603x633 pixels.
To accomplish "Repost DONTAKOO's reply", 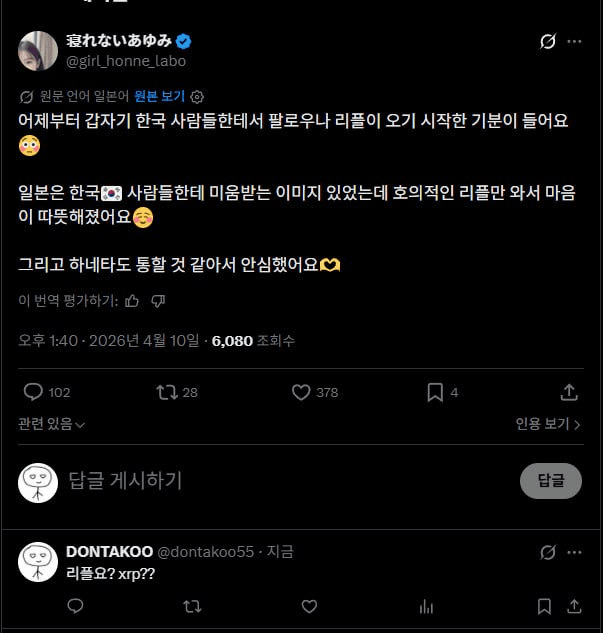I will (192, 606).
